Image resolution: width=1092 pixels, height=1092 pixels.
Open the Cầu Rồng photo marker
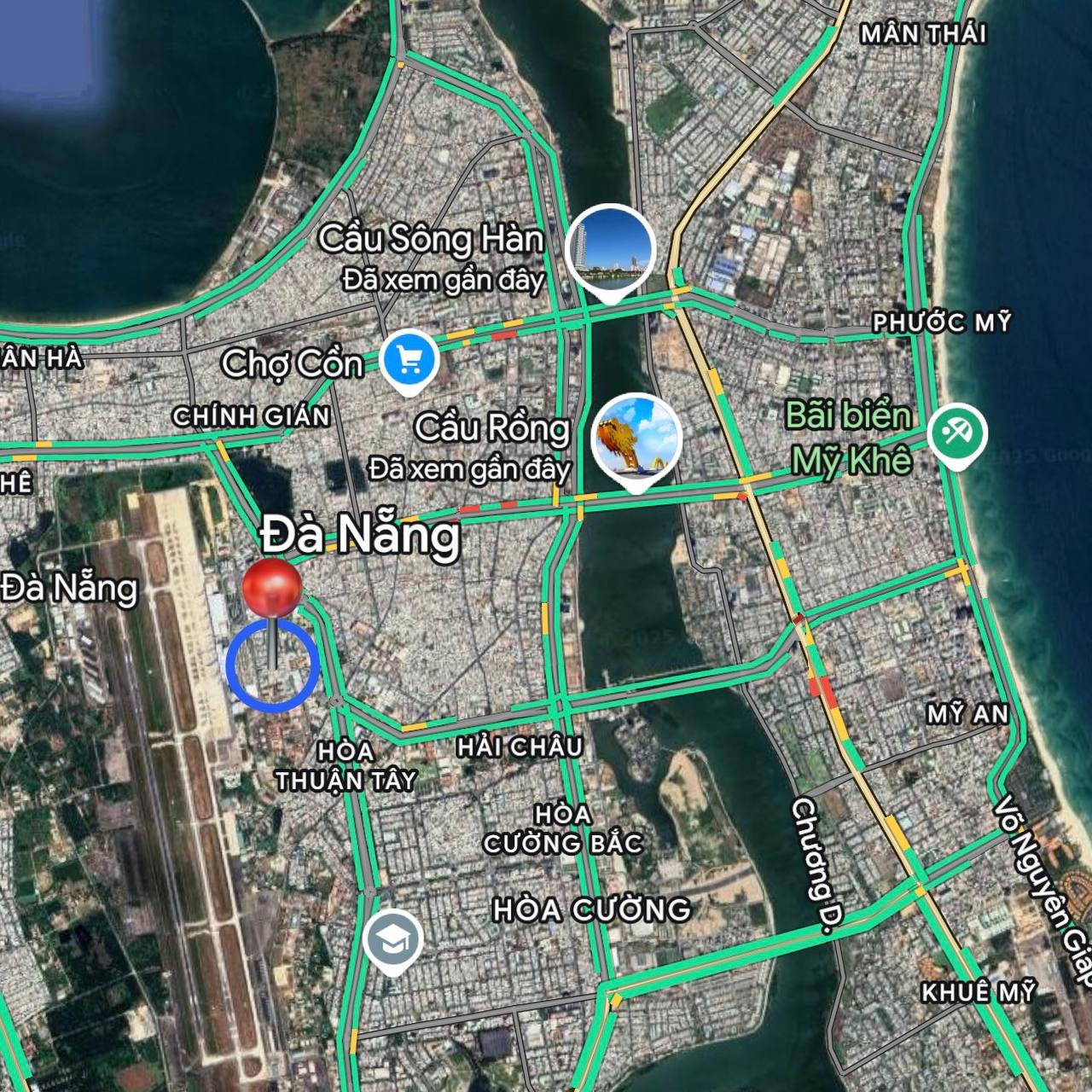pos(636,439)
